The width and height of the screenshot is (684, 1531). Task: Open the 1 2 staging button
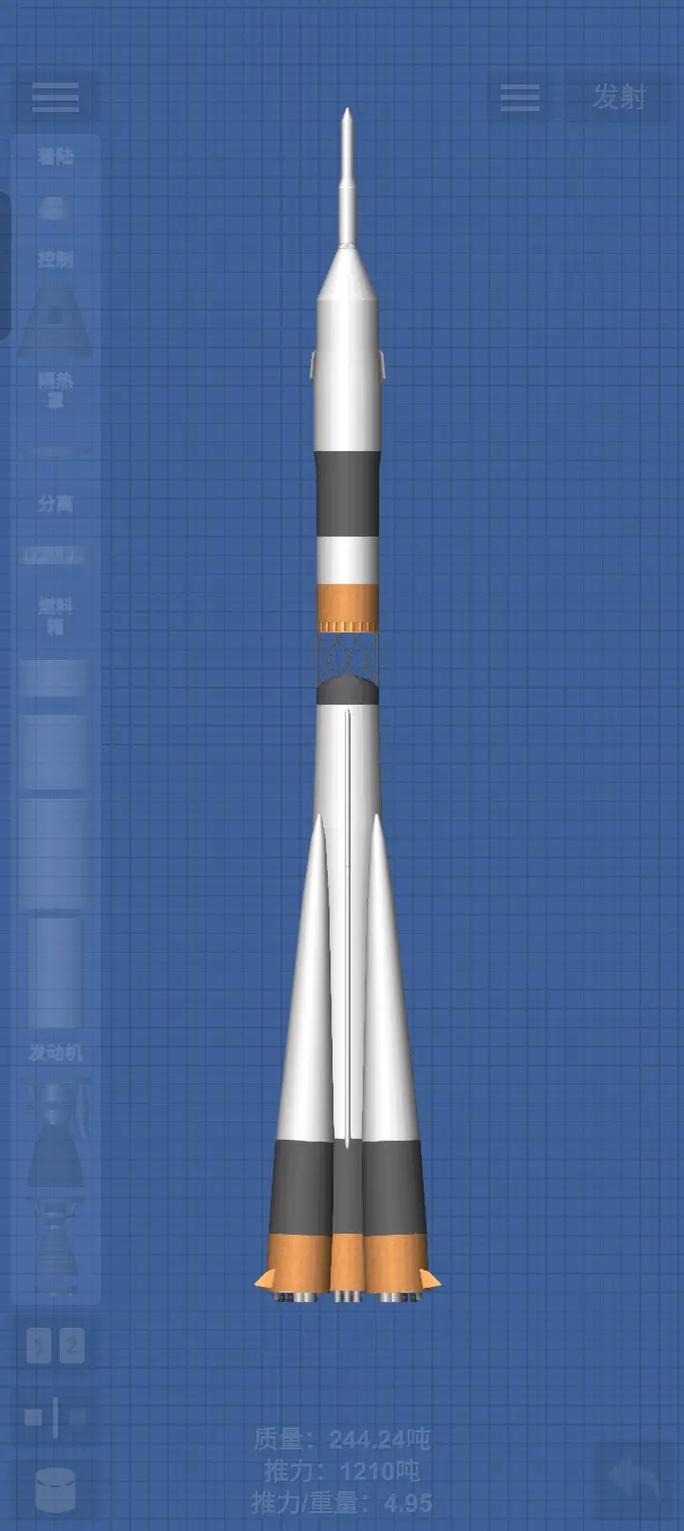(55, 1347)
